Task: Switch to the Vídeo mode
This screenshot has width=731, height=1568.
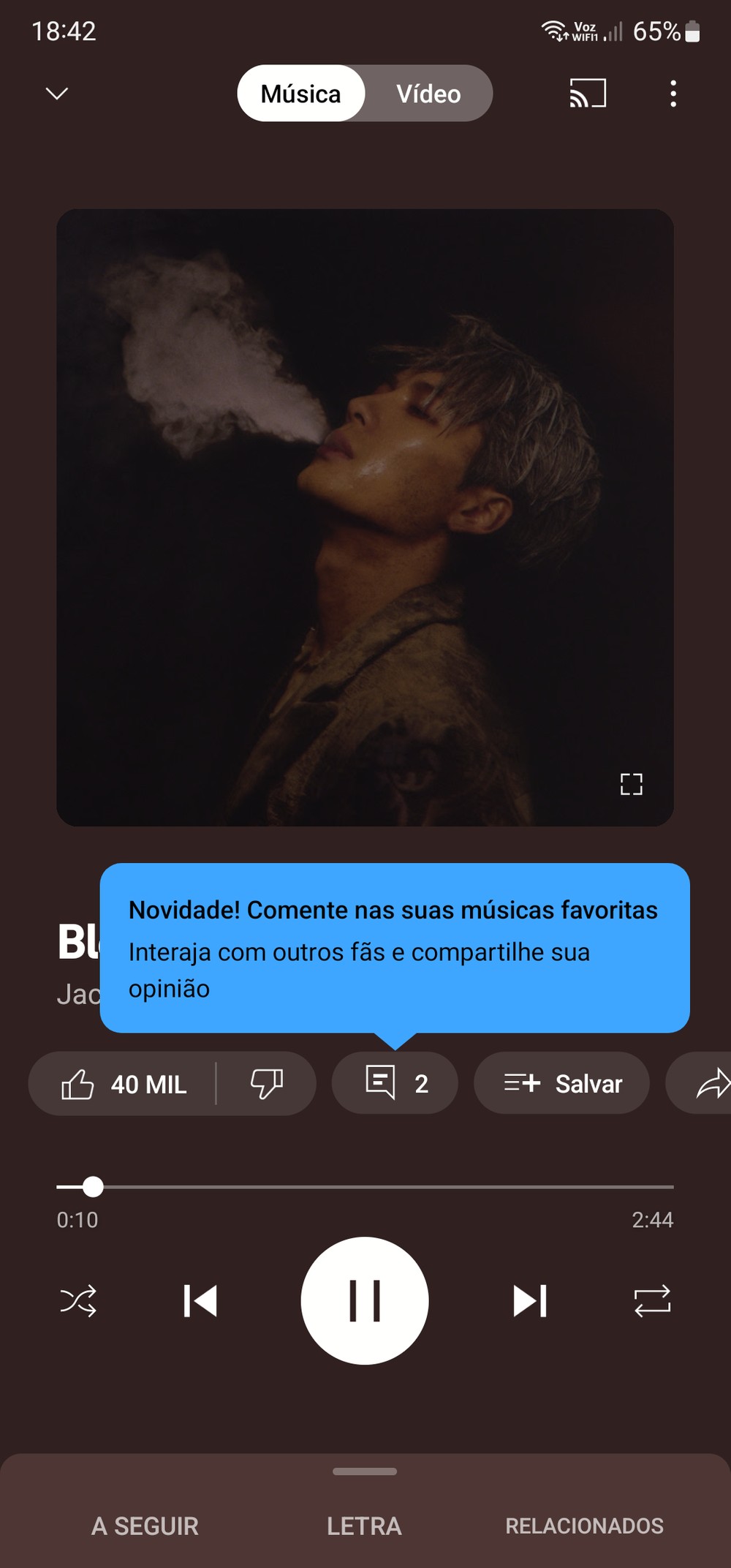Action: (428, 94)
